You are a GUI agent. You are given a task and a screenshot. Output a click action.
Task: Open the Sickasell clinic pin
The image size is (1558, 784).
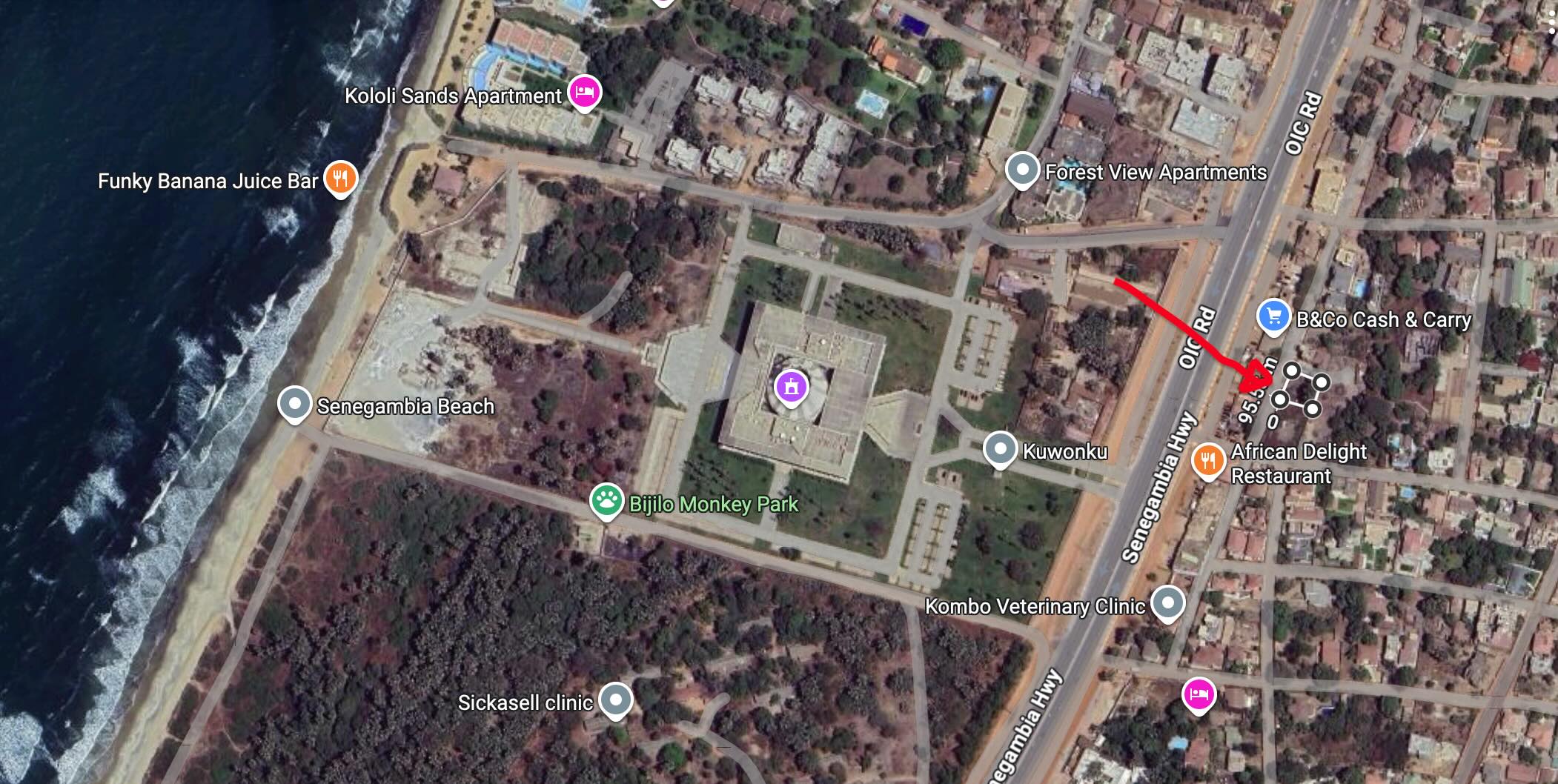(x=615, y=699)
